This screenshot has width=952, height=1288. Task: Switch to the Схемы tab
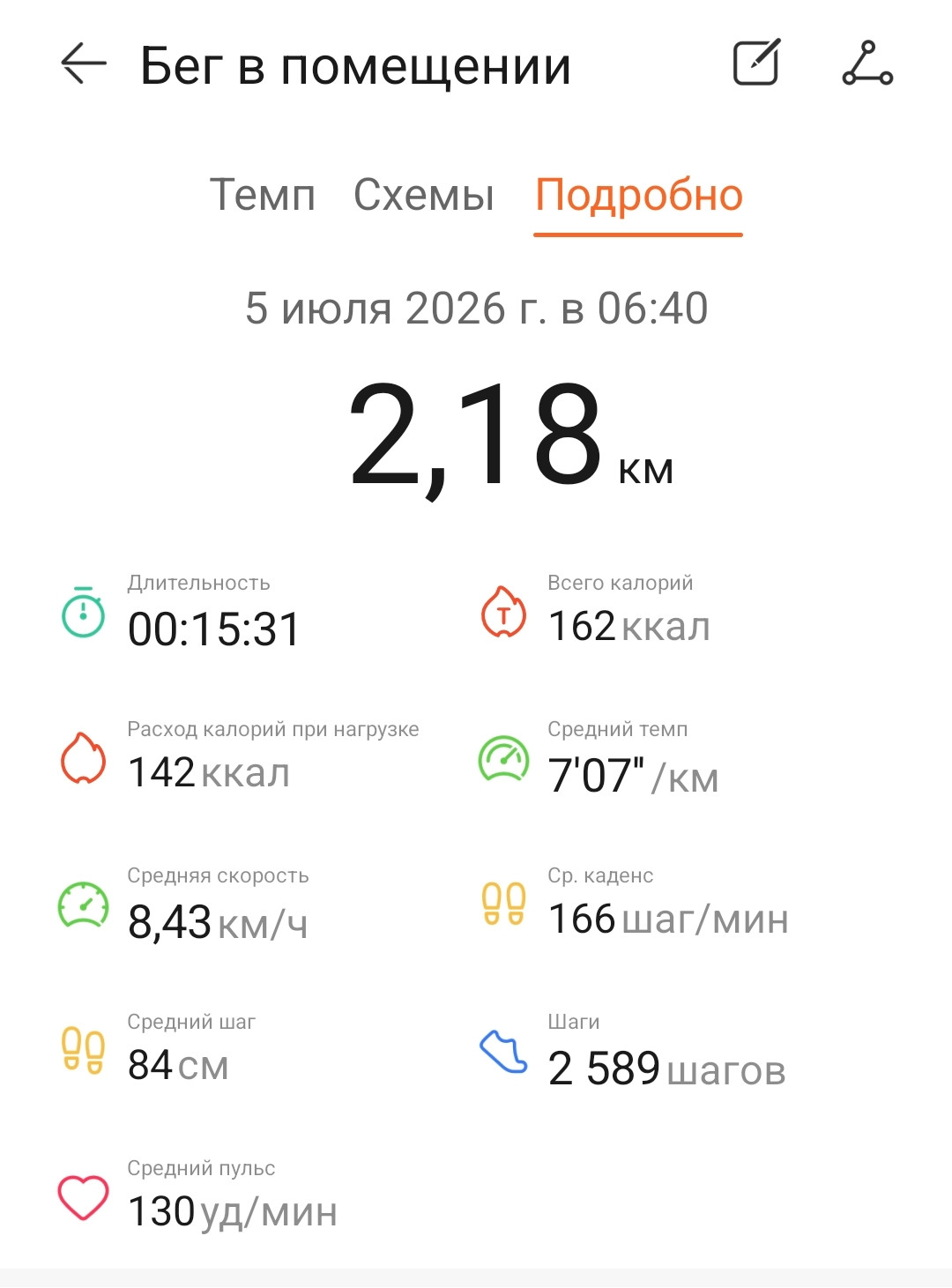click(424, 195)
